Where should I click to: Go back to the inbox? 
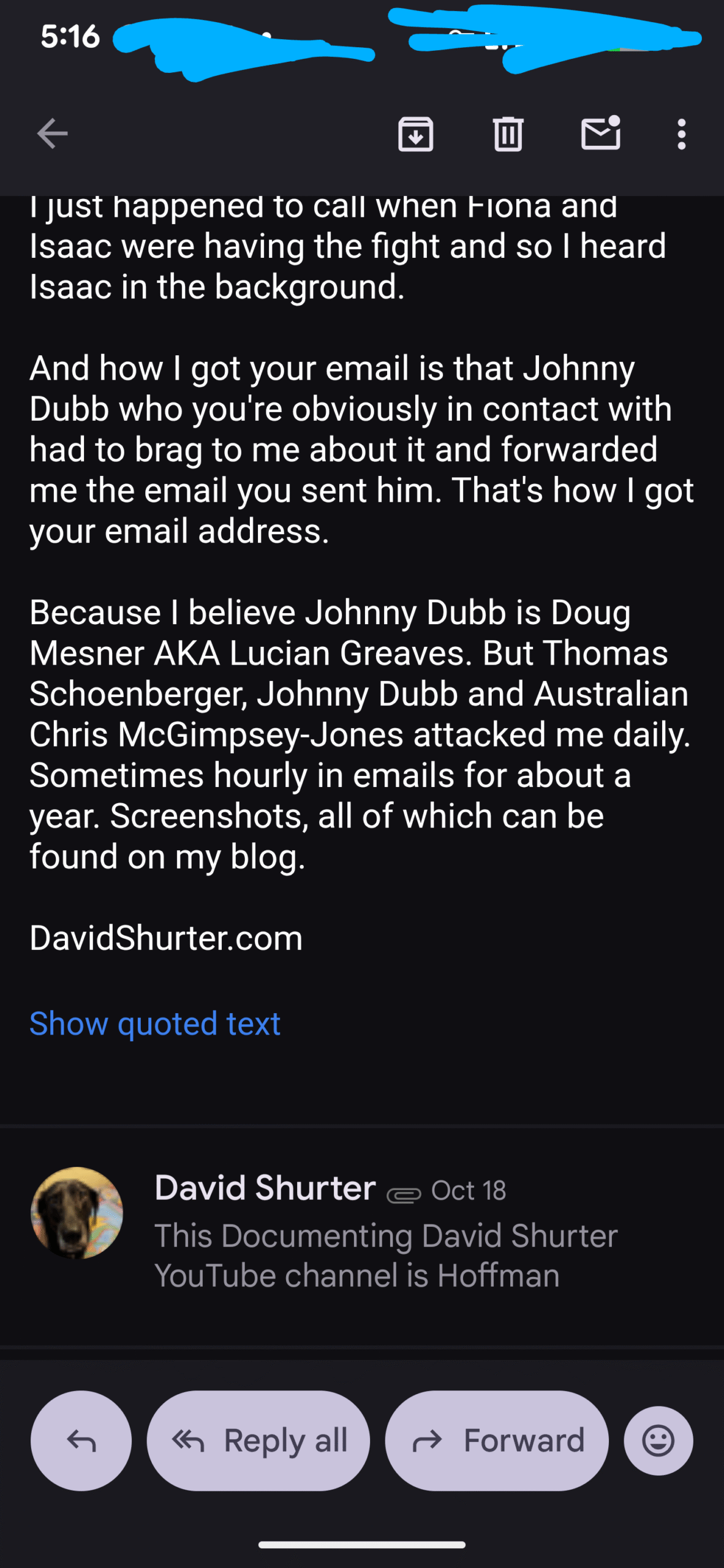[x=53, y=134]
